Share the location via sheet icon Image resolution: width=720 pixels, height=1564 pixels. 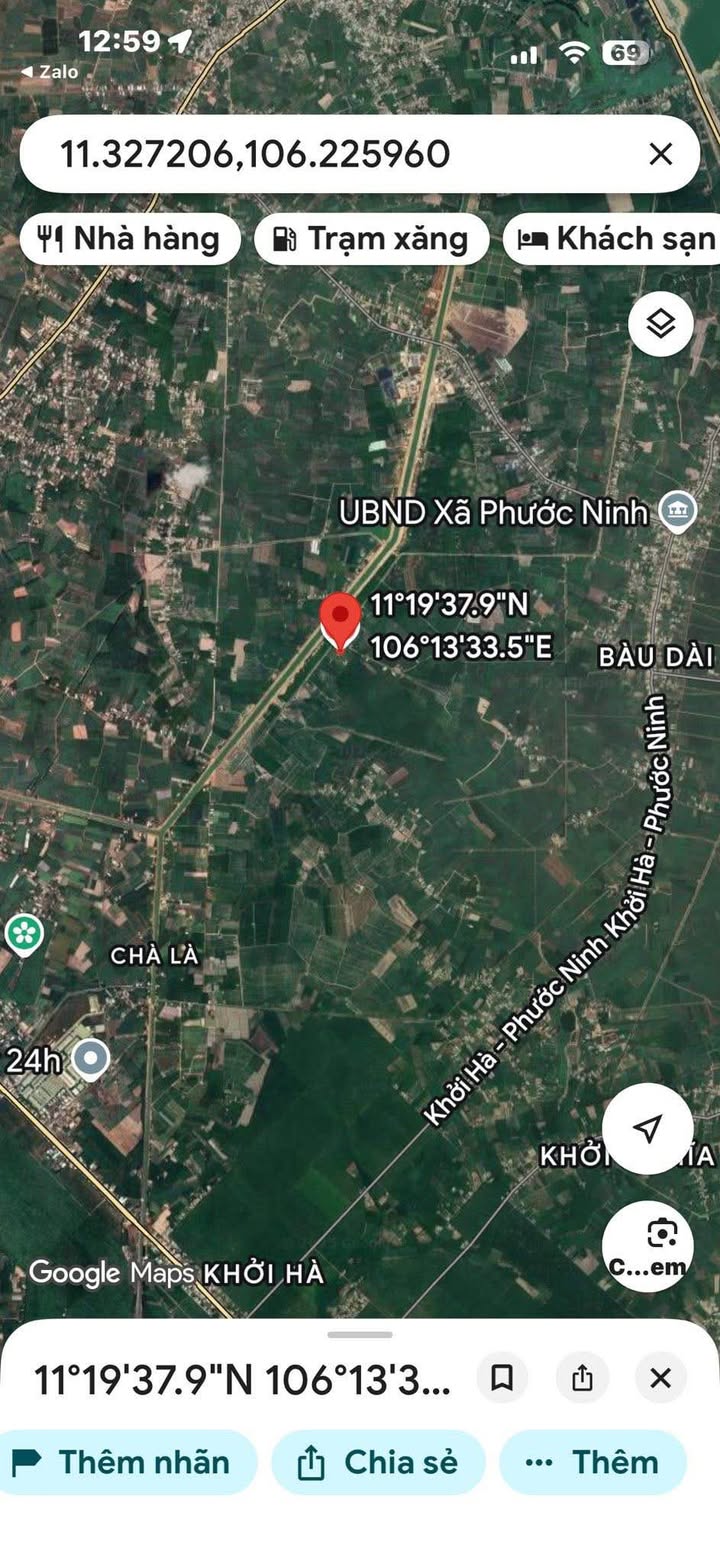[x=582, y=1378]
